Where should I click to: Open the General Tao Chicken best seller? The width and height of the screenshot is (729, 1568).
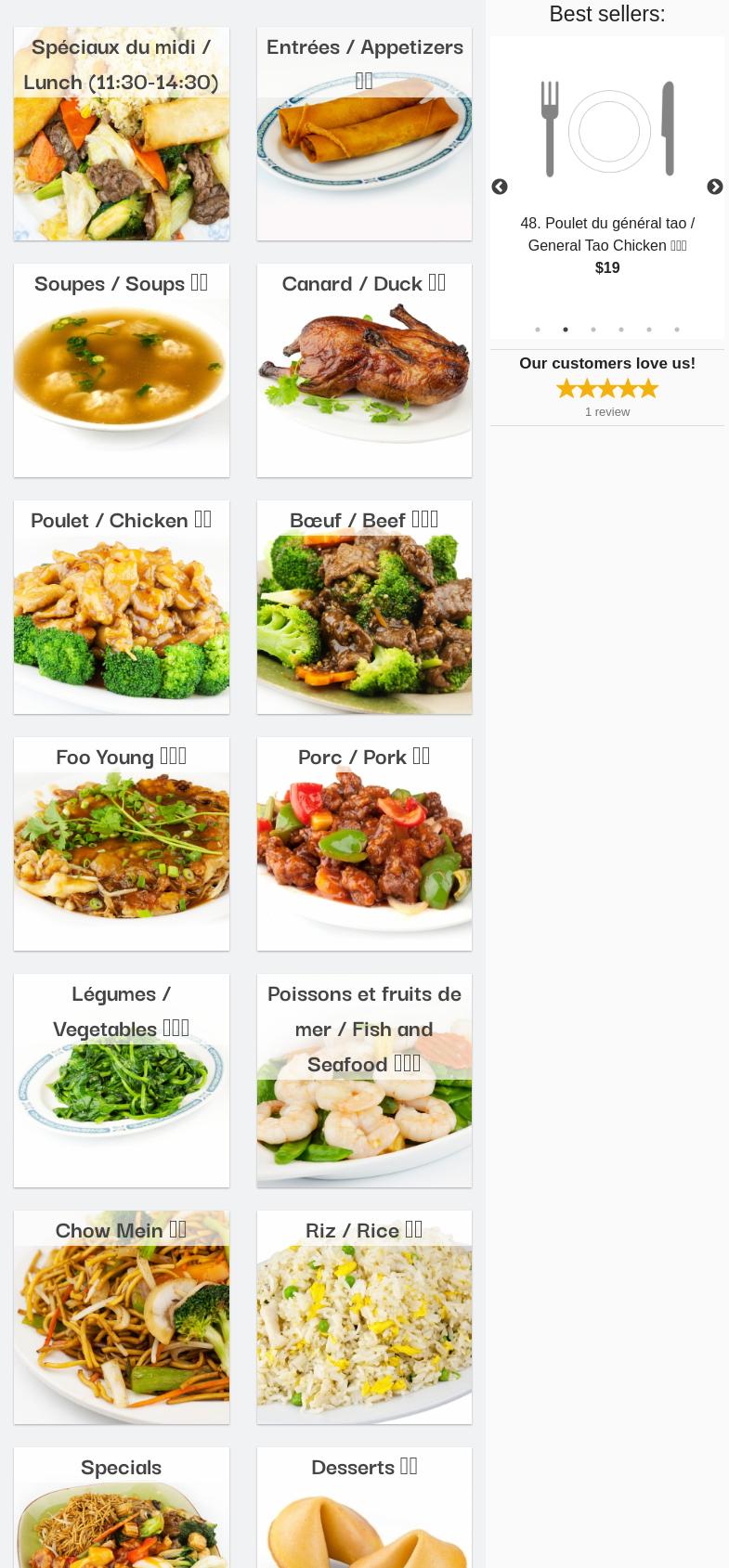click(x=607, y=234)
